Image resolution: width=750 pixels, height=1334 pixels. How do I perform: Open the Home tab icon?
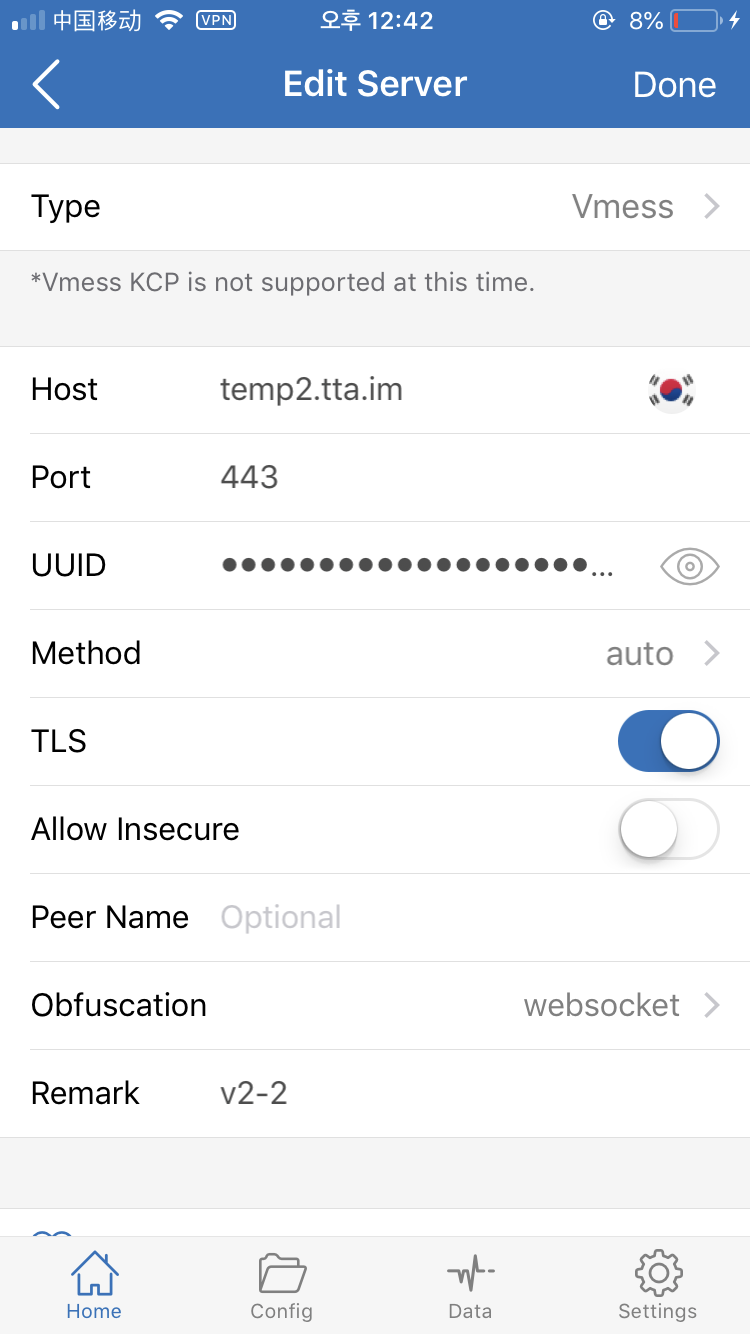[x=93, y=1273]
